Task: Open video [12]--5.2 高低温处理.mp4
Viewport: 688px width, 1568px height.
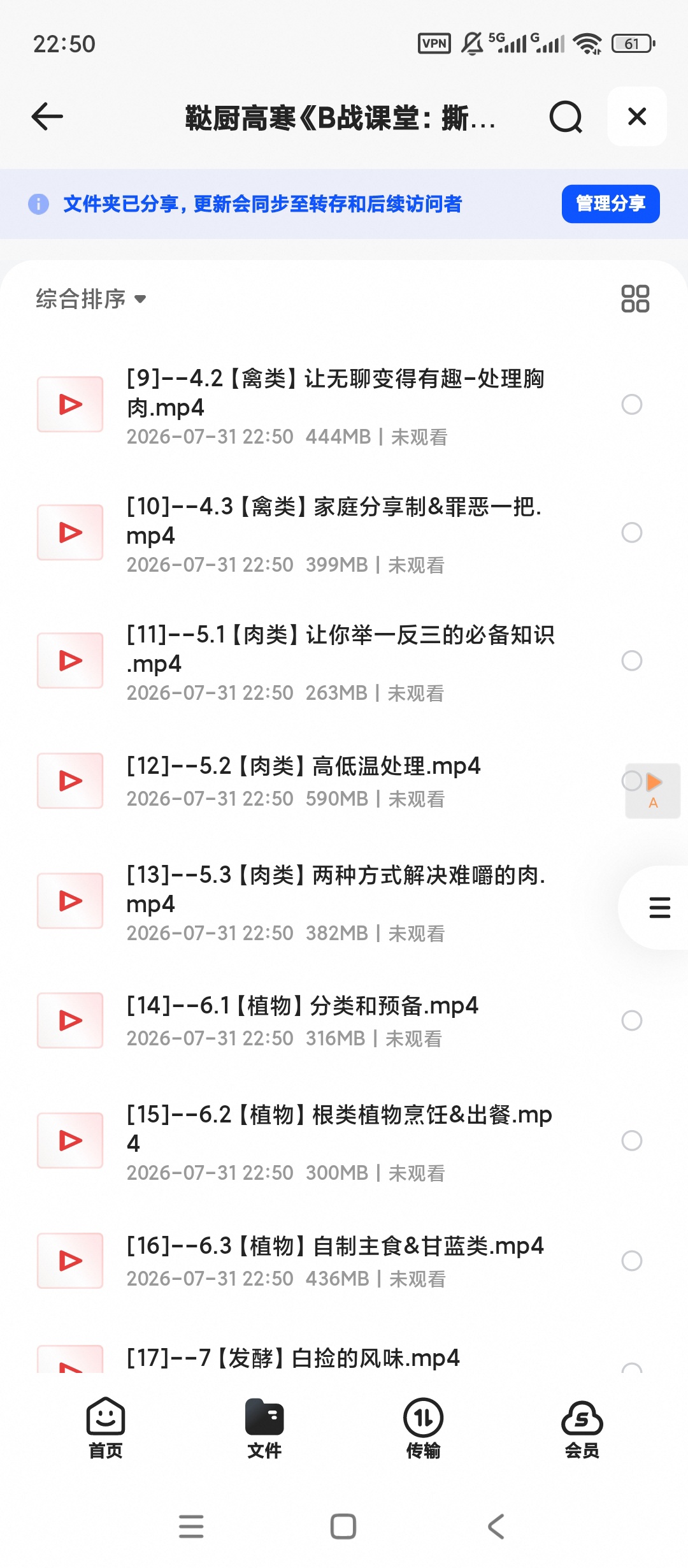Action: tap(338, 781)
